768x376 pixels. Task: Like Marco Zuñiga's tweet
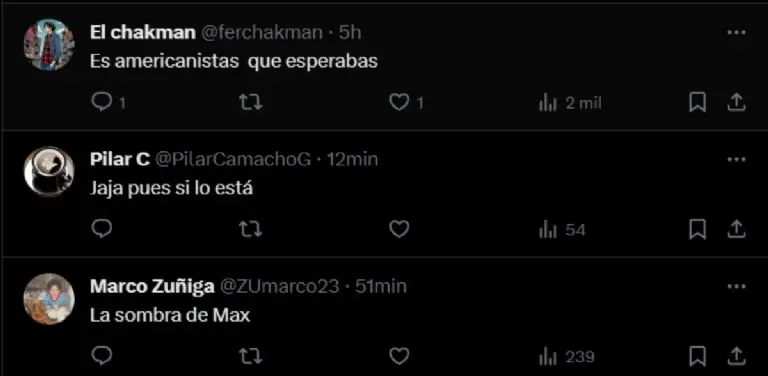point(399,356)
